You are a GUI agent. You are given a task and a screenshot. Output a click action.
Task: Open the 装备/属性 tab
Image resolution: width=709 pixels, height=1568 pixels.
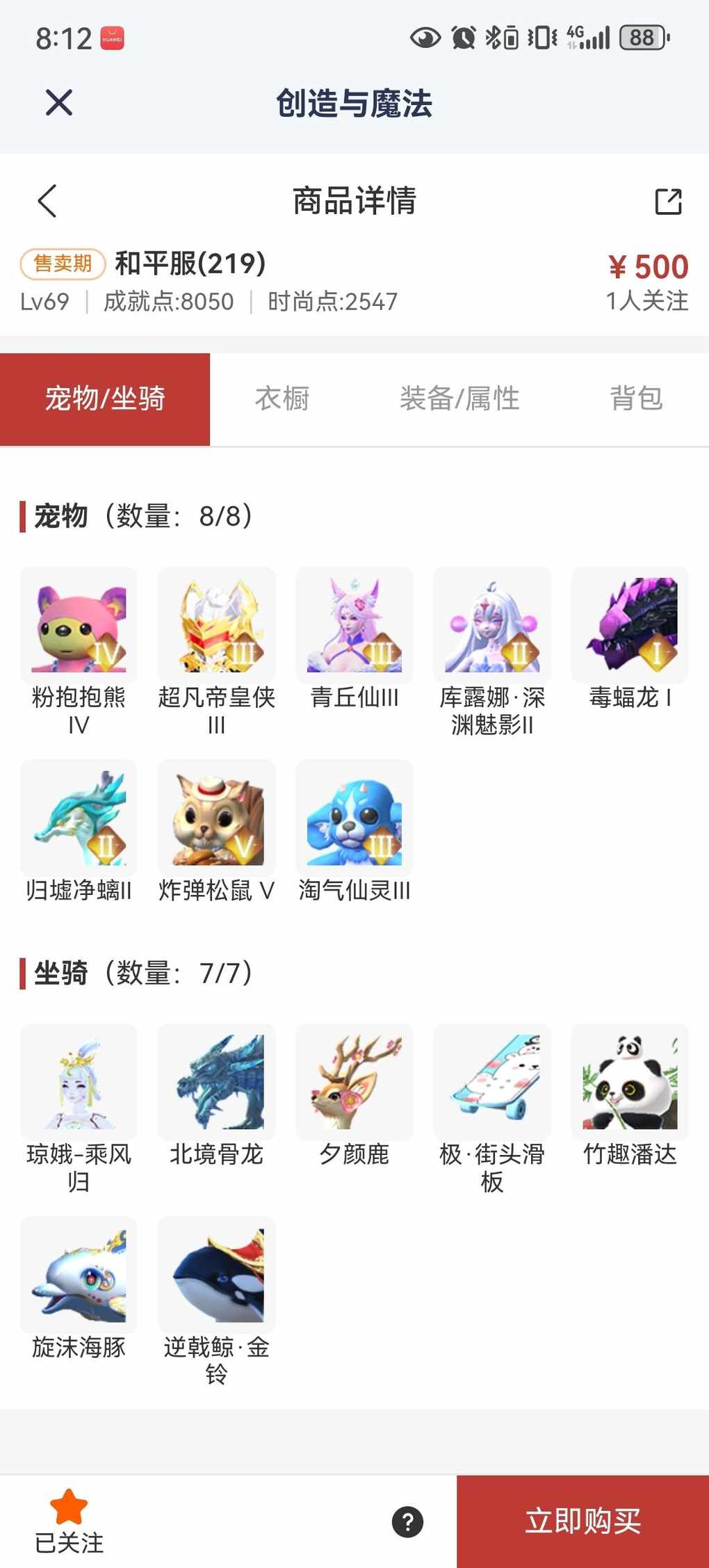click(459, 399)
